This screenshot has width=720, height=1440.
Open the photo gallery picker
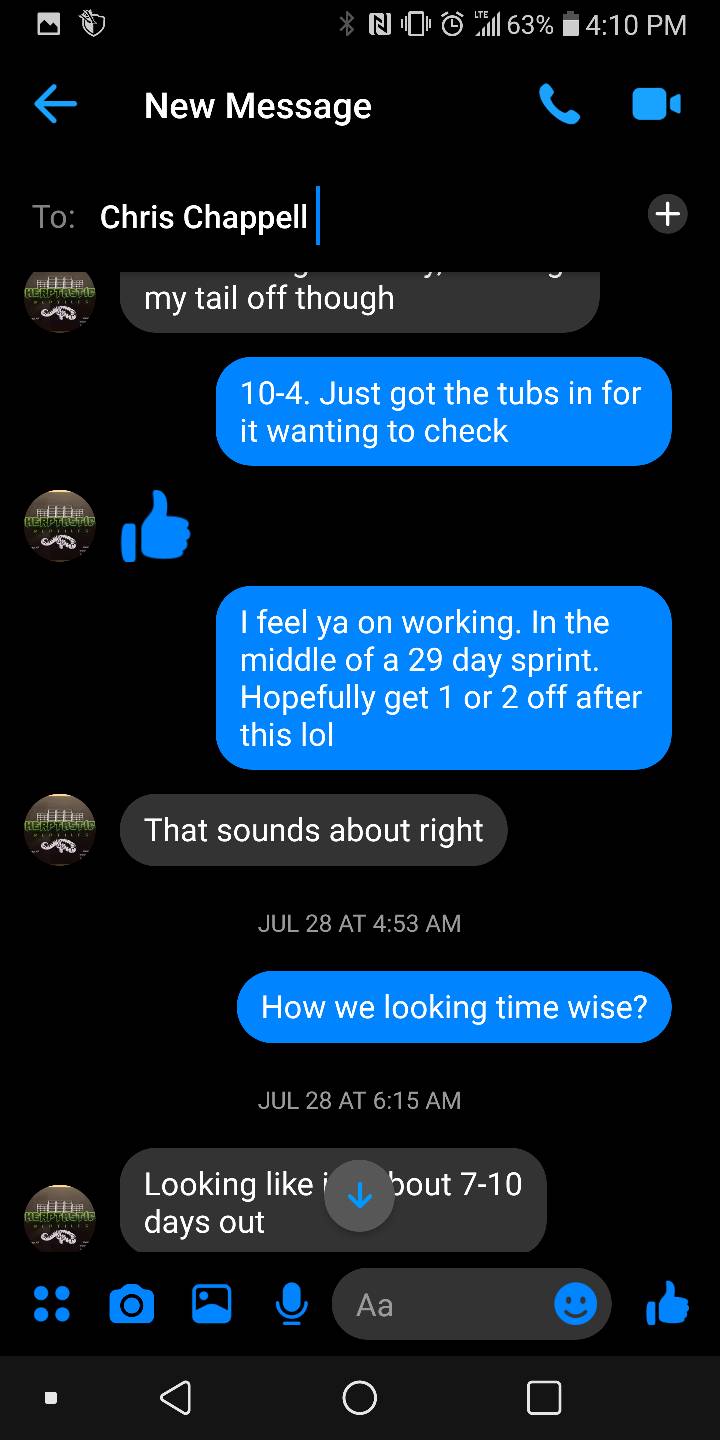tap(211, 1304)
